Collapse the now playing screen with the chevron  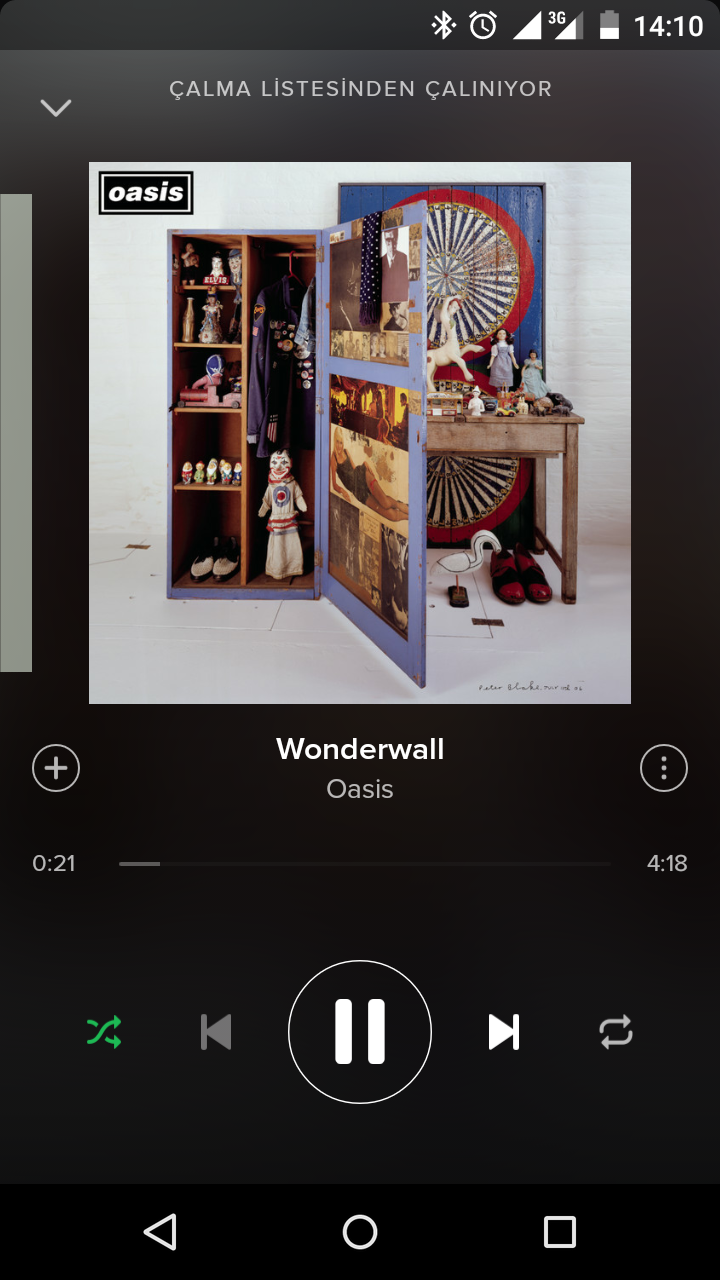click(56, 108)
